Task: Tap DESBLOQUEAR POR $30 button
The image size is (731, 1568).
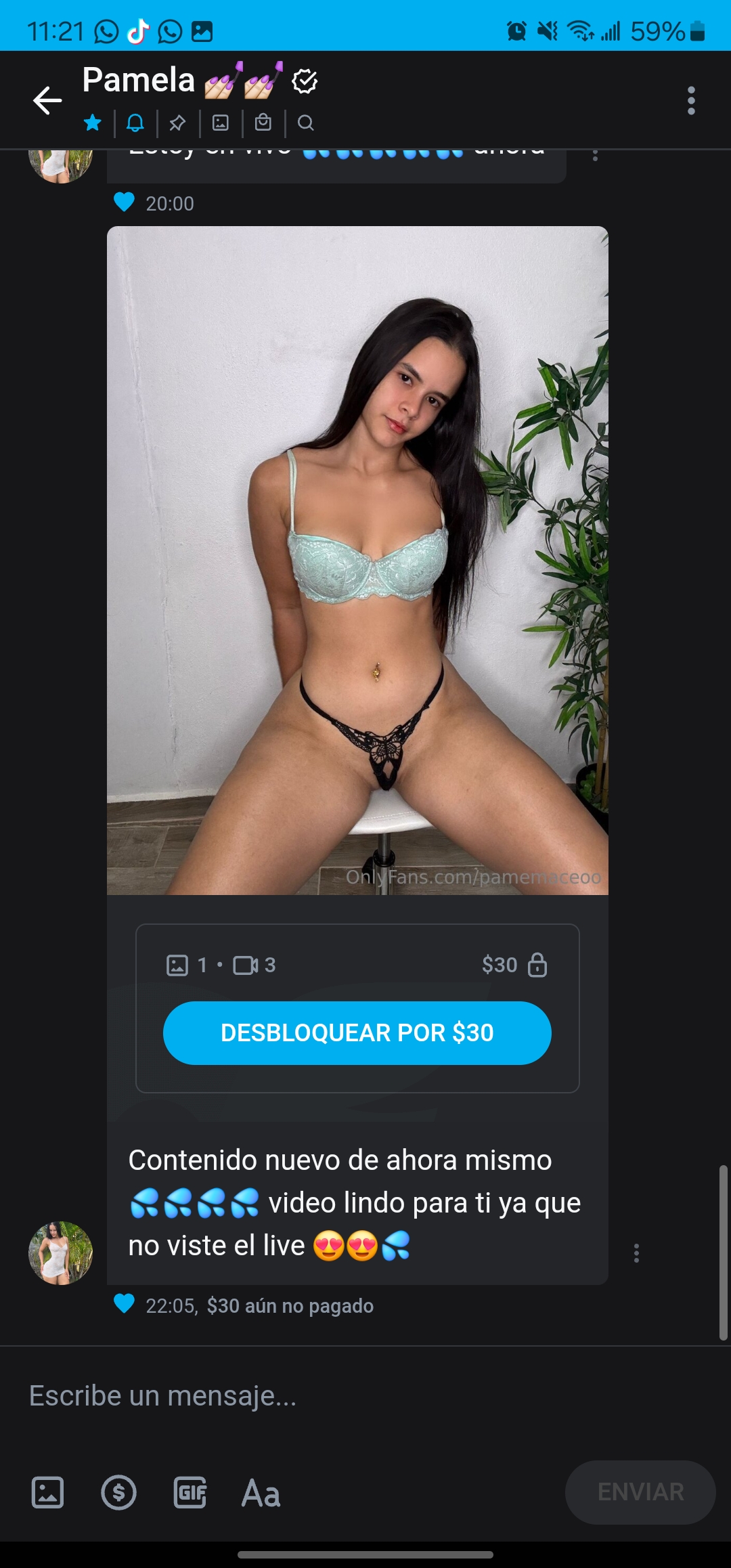Action: pos(357,1033)
